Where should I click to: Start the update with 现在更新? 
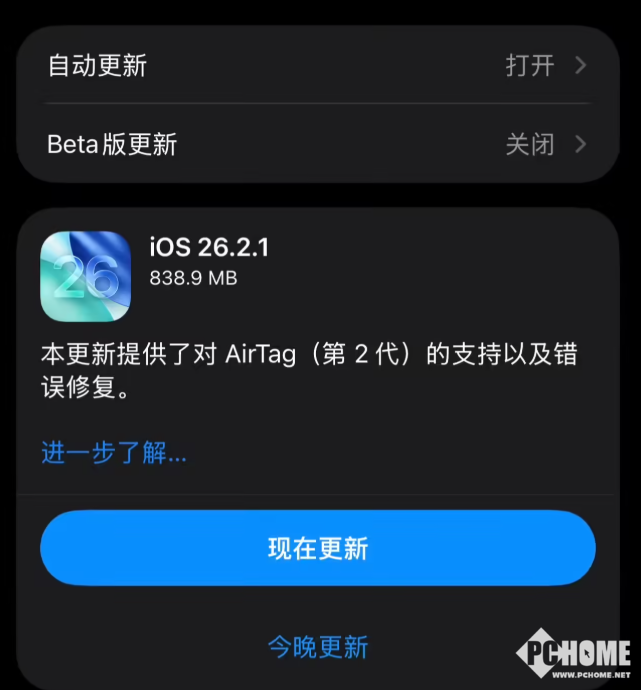[318, 548]
